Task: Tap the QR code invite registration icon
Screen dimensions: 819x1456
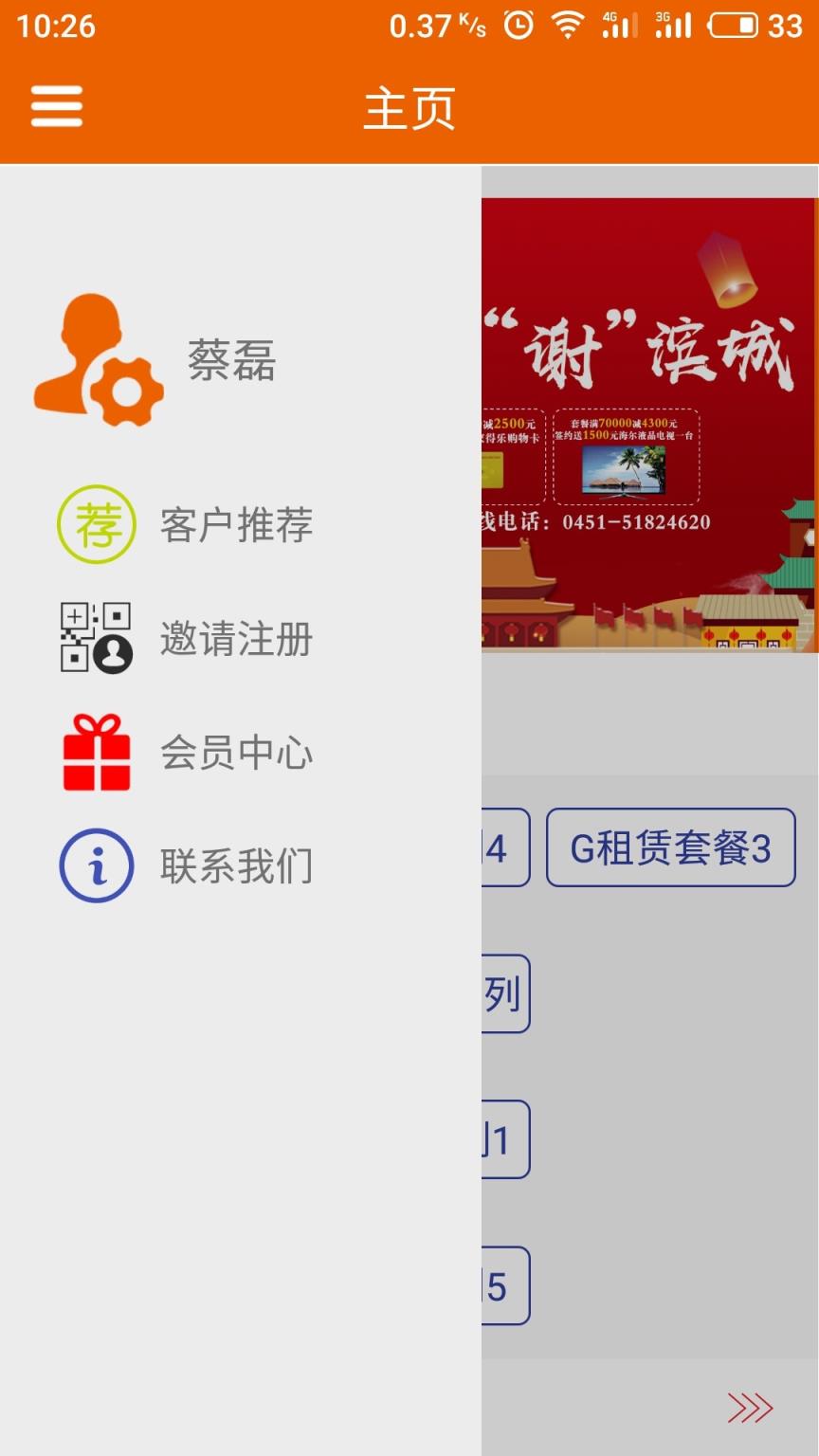Action: pyautogui.click(x=94, y=639)
